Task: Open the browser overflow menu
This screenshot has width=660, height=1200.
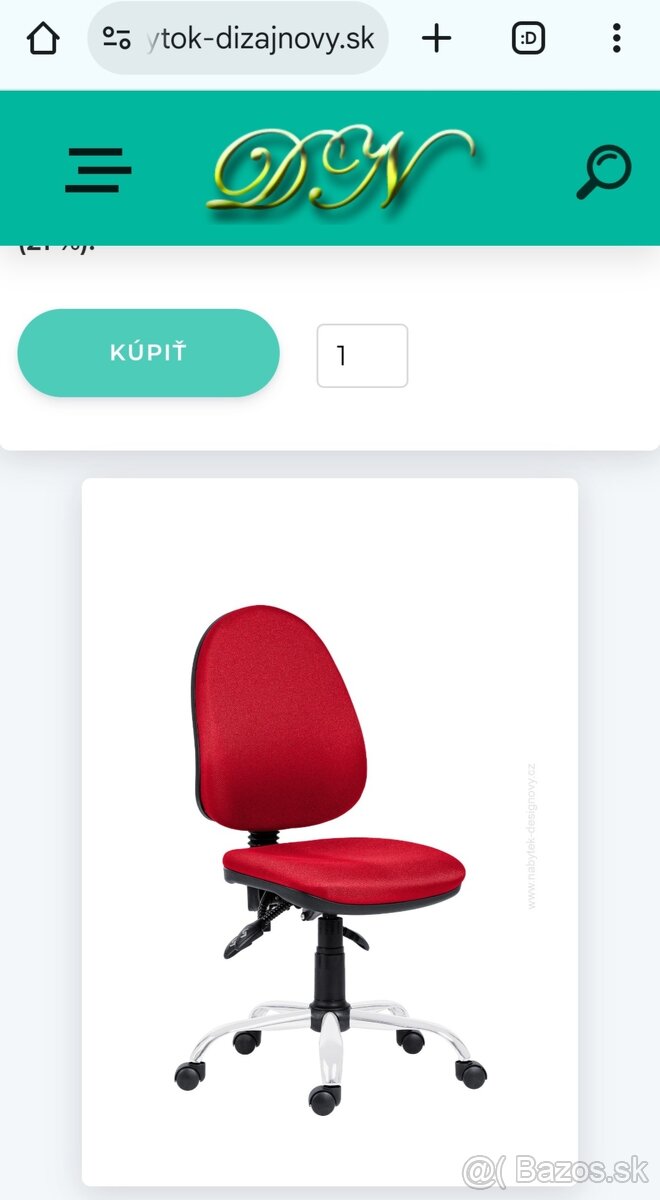Action: coord(616,39)
